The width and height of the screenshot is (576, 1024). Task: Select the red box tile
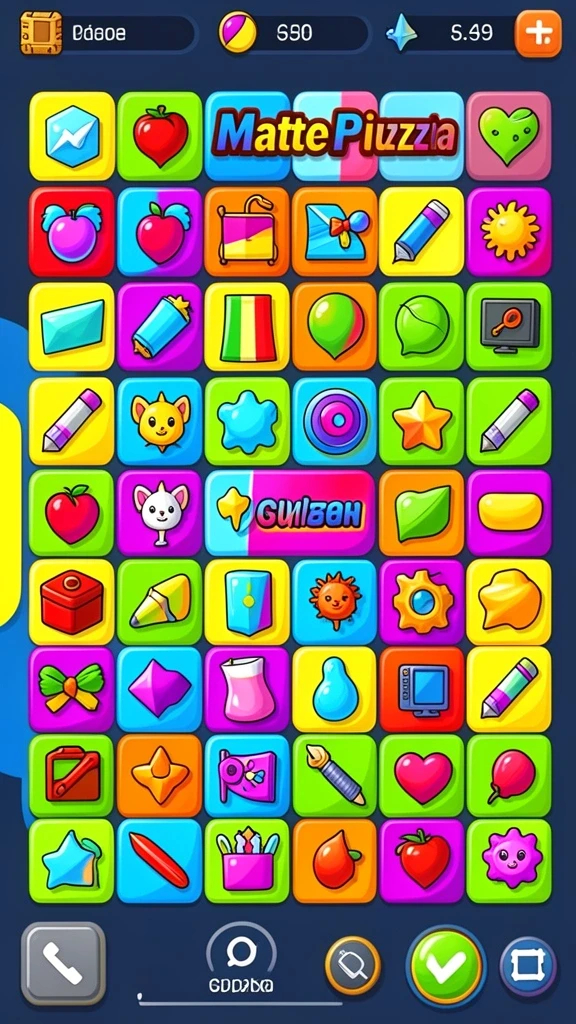[72, 601]
